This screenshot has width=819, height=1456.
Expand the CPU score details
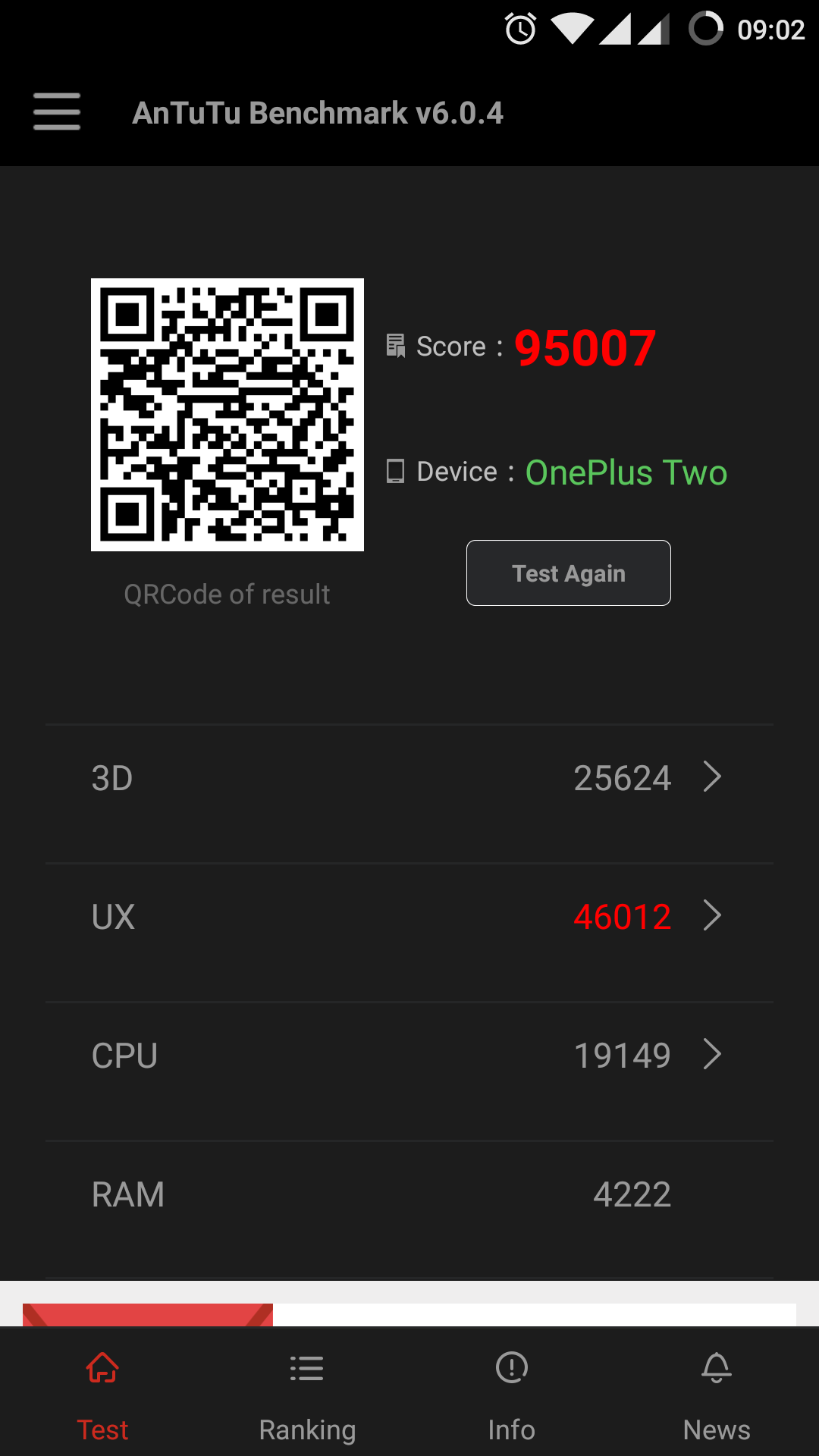[x=409, y=1056]
